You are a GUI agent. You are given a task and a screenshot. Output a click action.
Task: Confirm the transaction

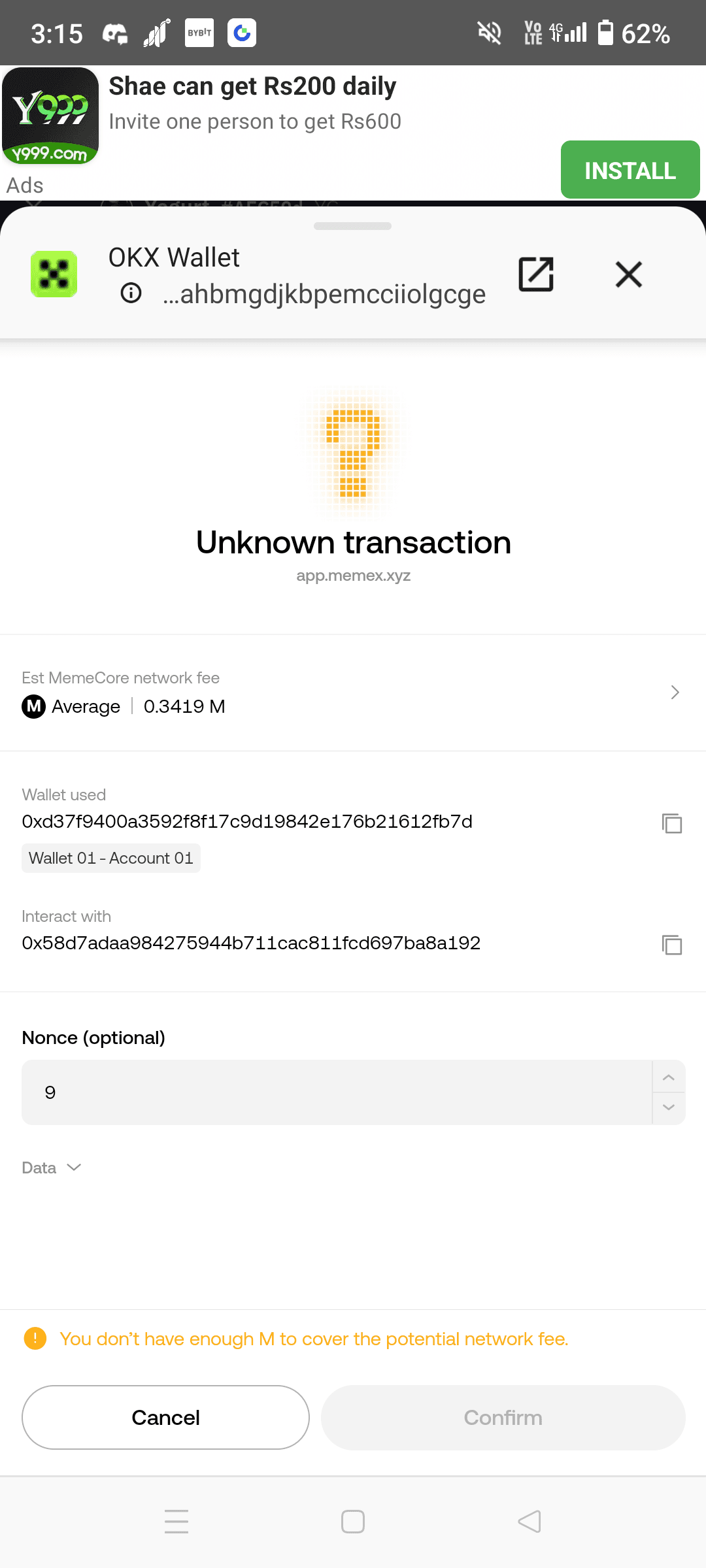pyautogui.click(x=503, y=1417)
